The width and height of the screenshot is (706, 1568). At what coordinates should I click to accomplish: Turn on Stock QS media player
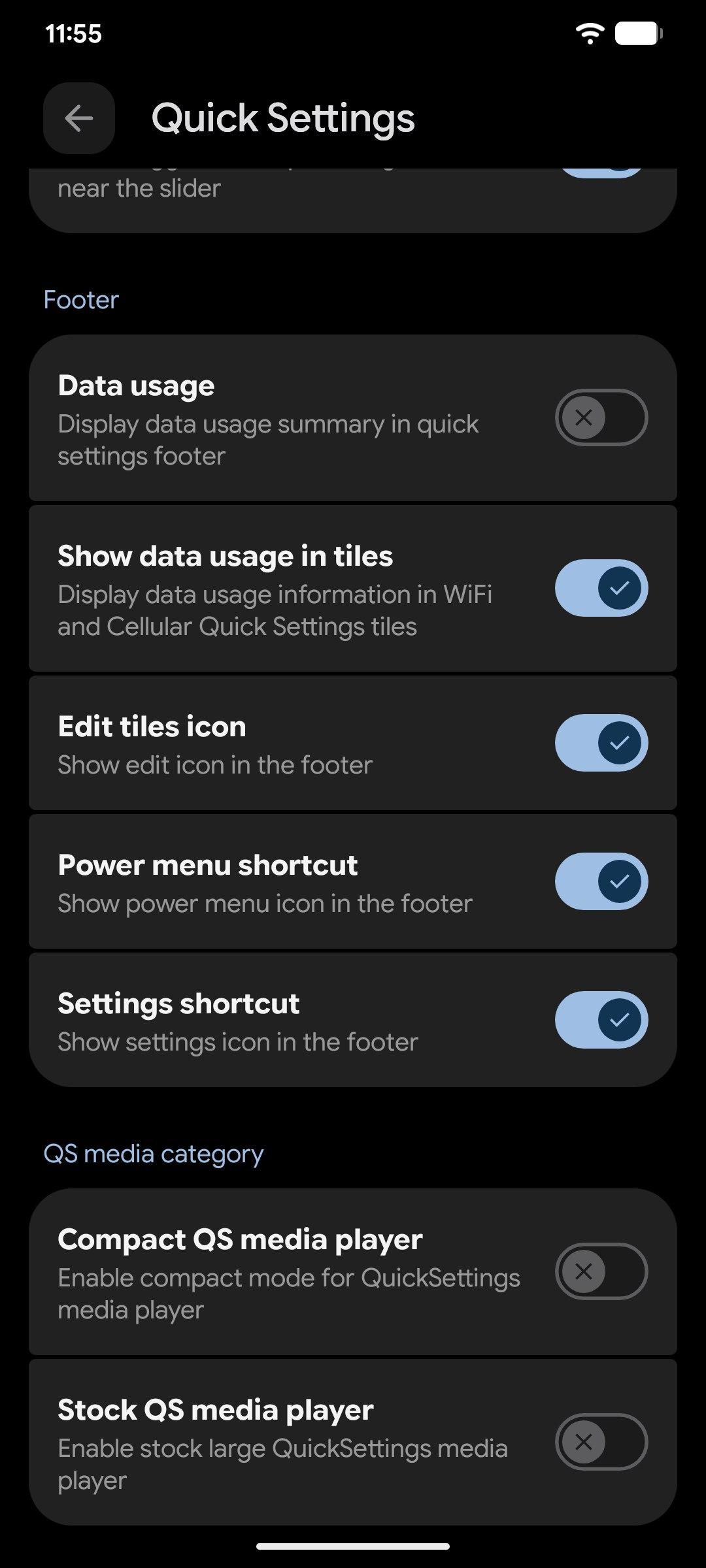pyautogui.click(x=601, y=1442)
